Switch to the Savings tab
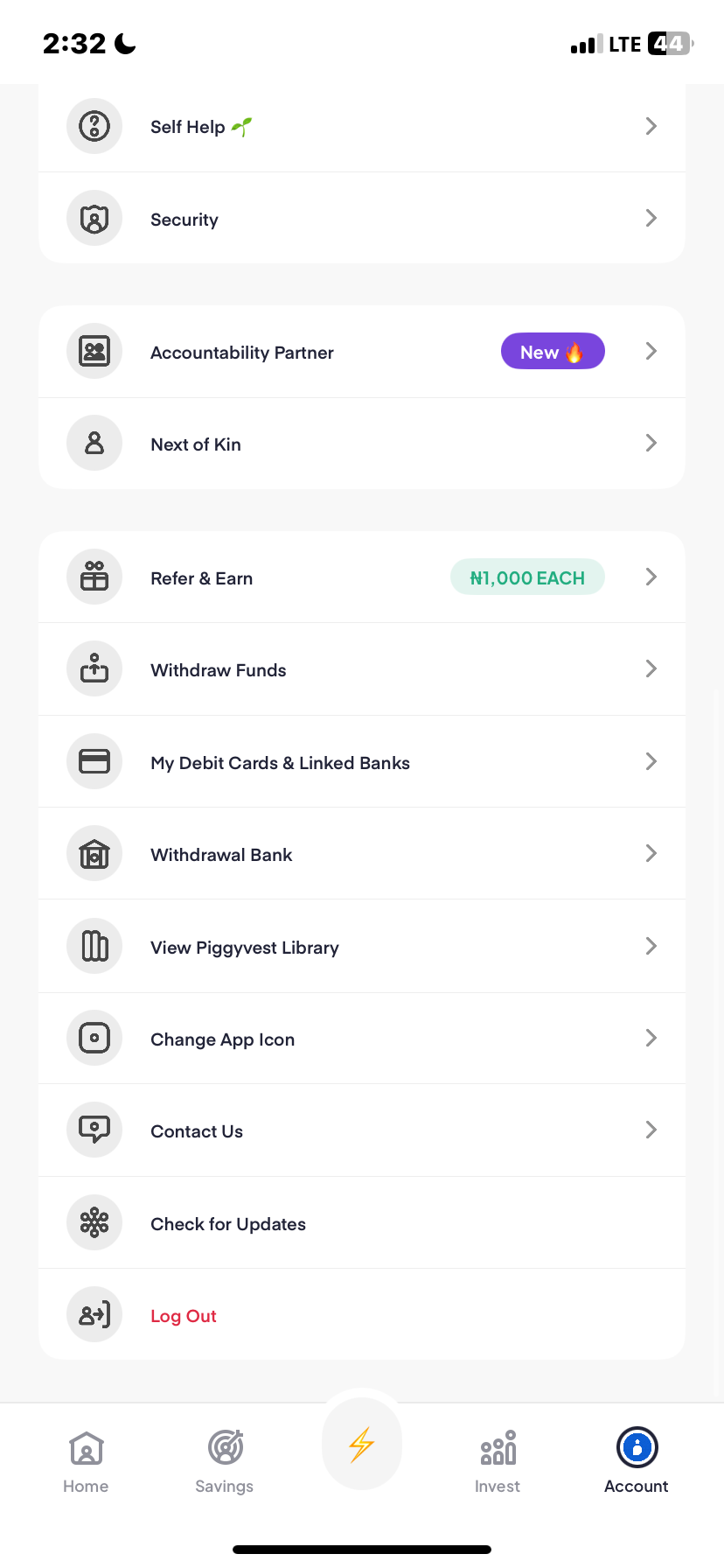 point(225,1461)
